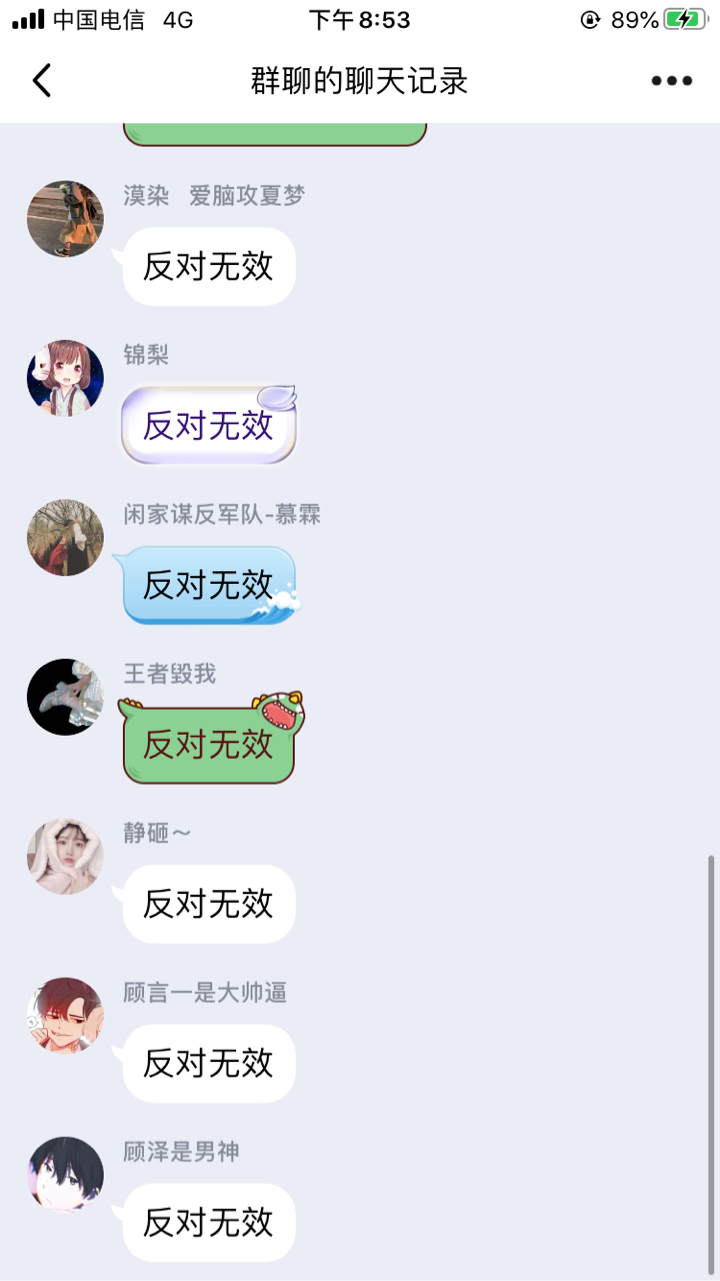
Task: Open 王者毁我's avatar
Action: click(65, 697)
